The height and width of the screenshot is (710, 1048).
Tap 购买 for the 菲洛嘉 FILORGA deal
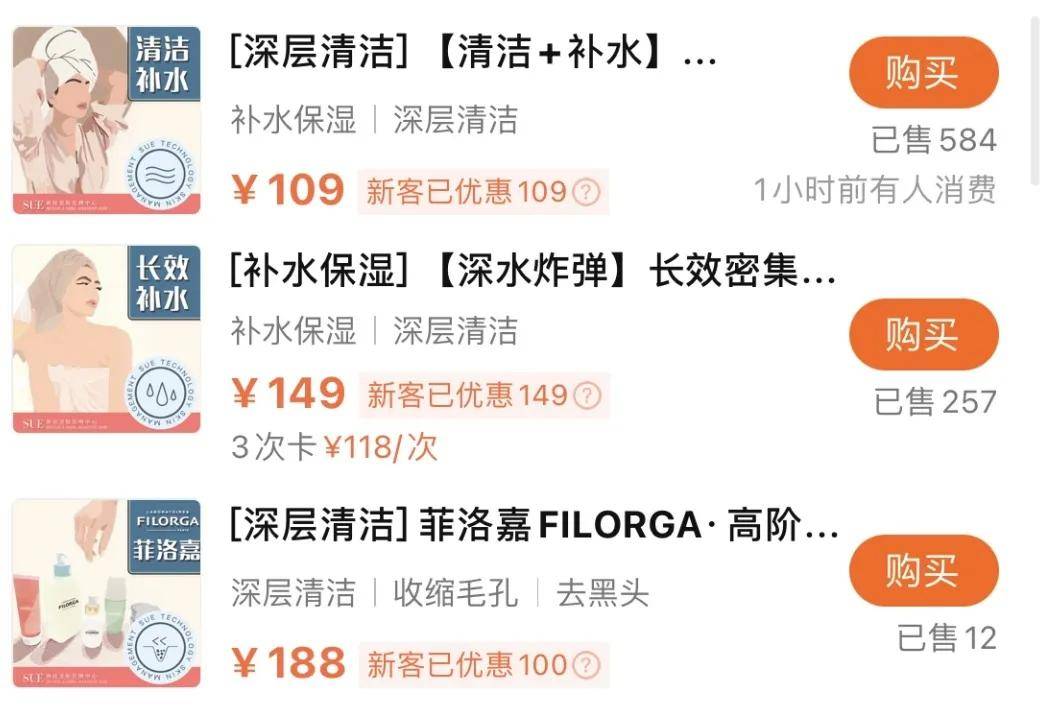(923, 571)
